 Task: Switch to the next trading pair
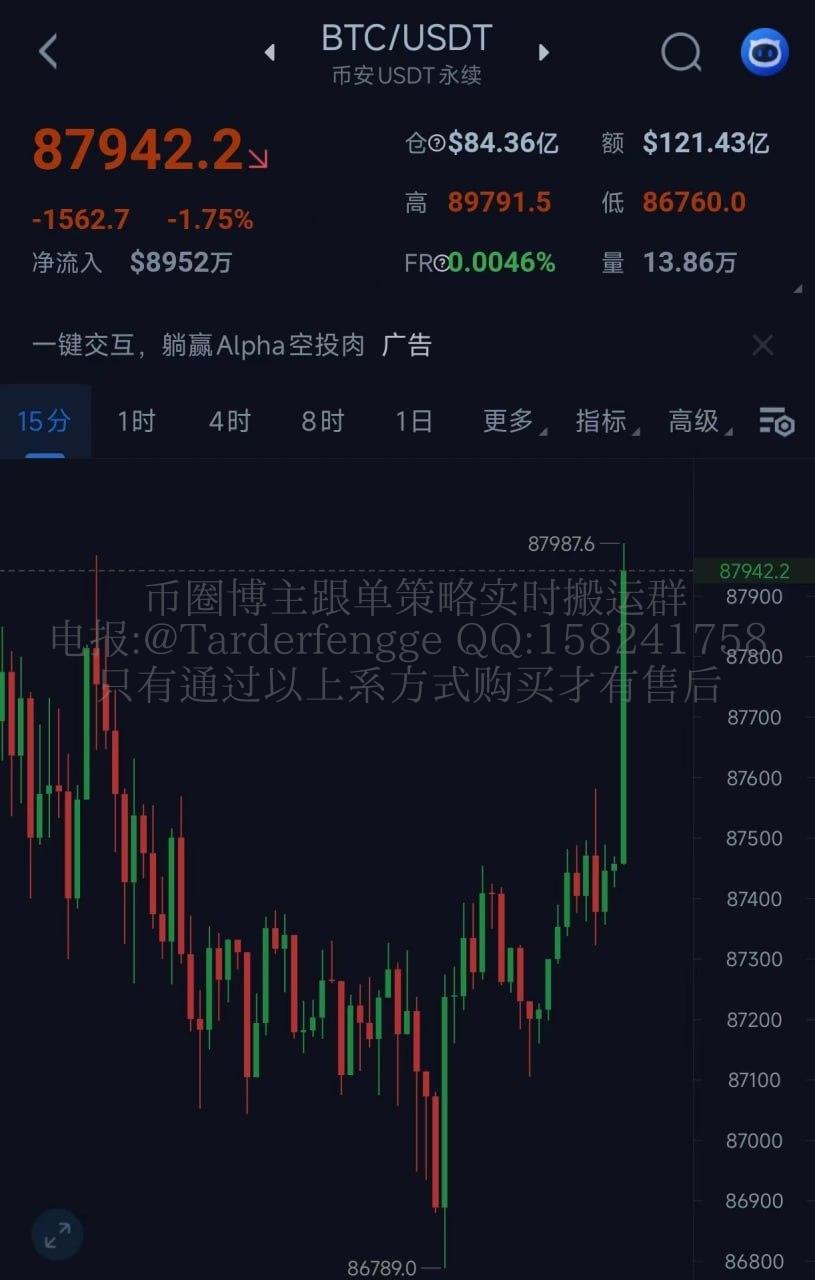pos(544,52)
